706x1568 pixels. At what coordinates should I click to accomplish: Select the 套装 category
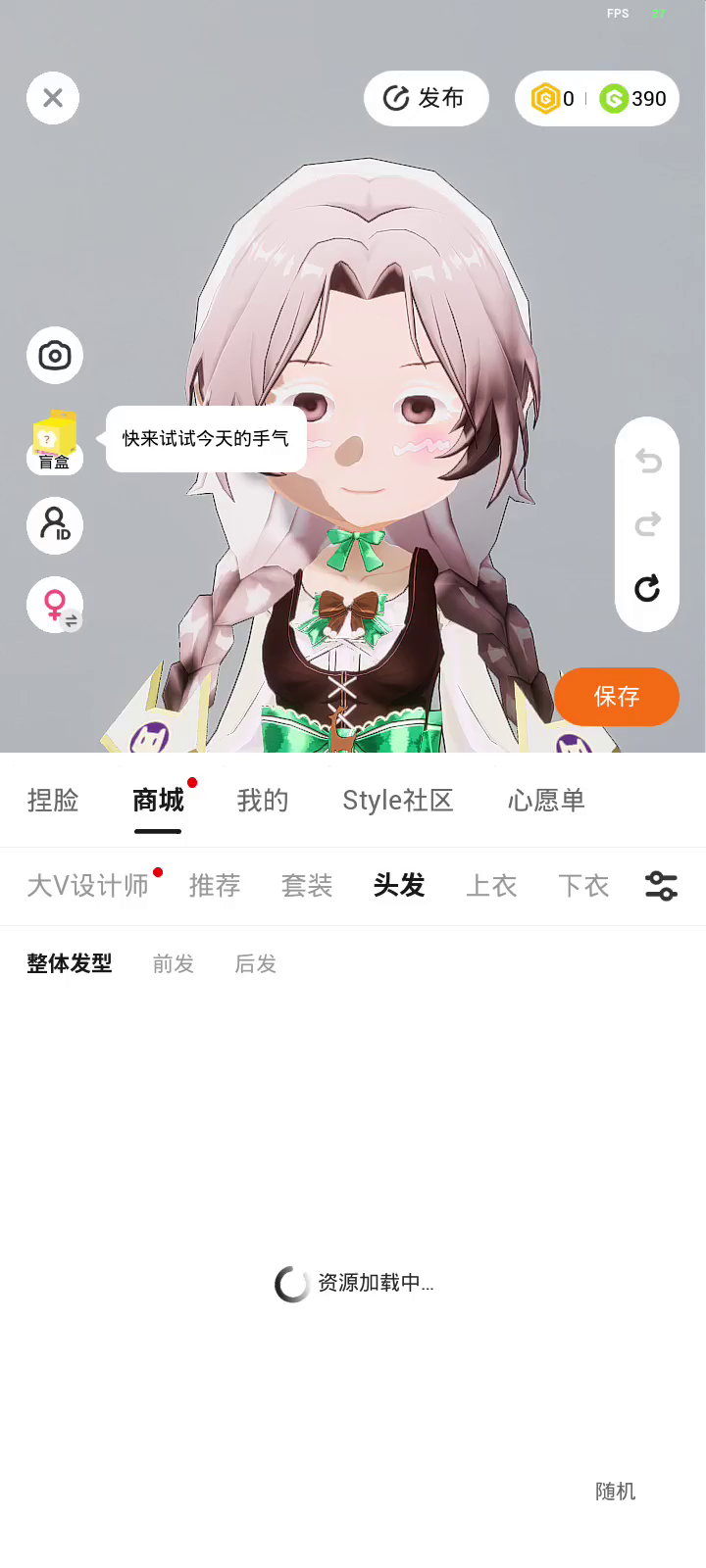point(307,886)
